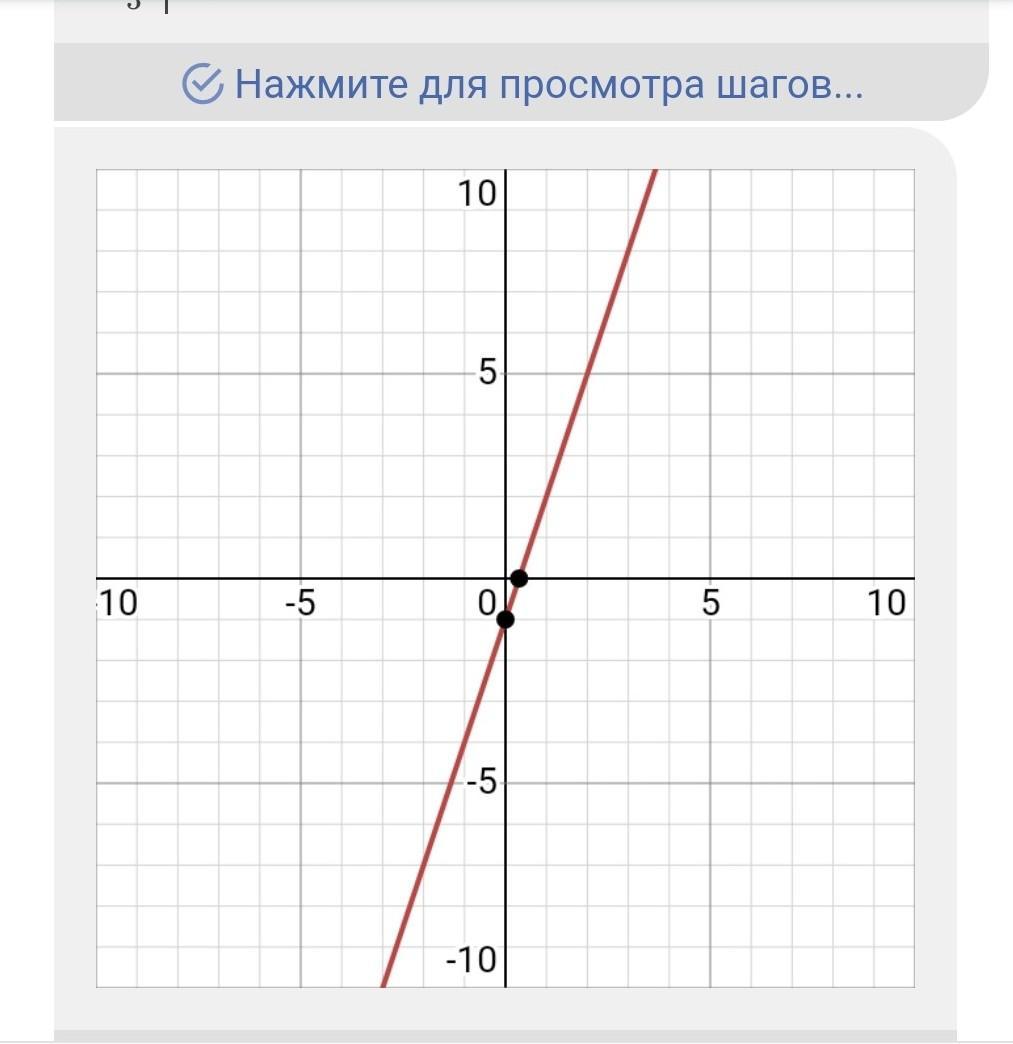Screen dimensions: 1013x1044
Task: Tap 'Нажмите для просмотра шагов' to view steps
Action: [x=521, y=83]
